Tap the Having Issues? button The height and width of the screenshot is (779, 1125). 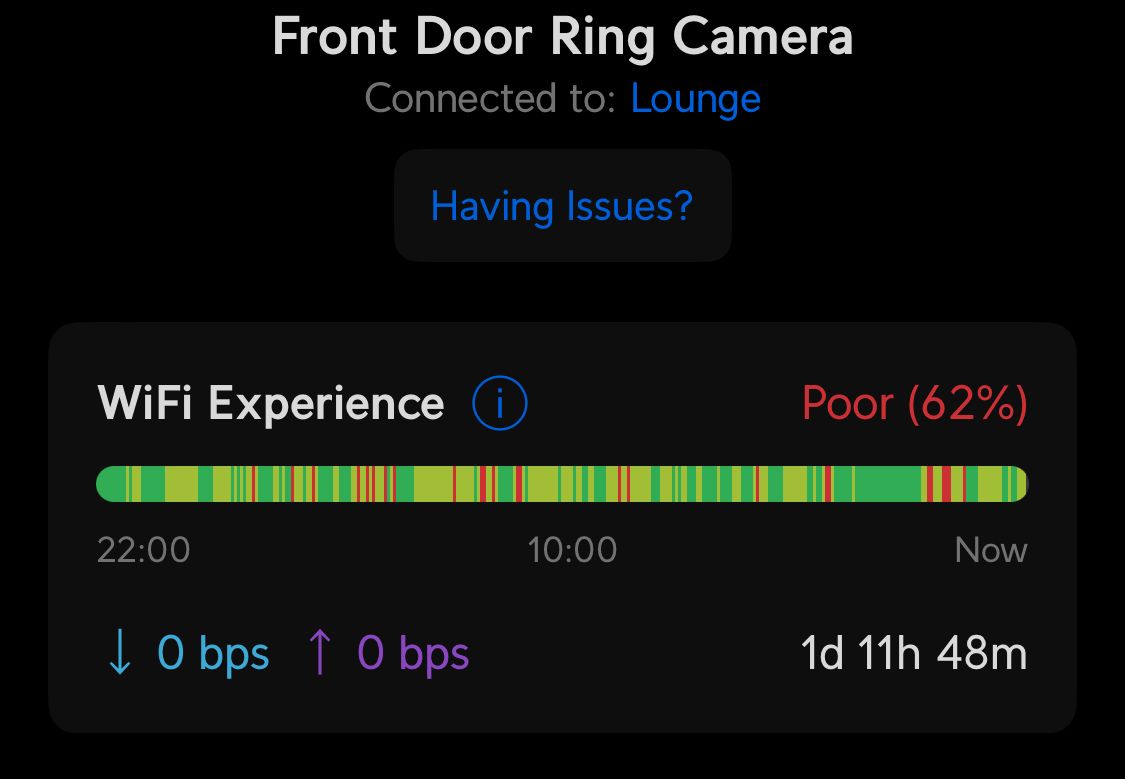tap(562, 206)
